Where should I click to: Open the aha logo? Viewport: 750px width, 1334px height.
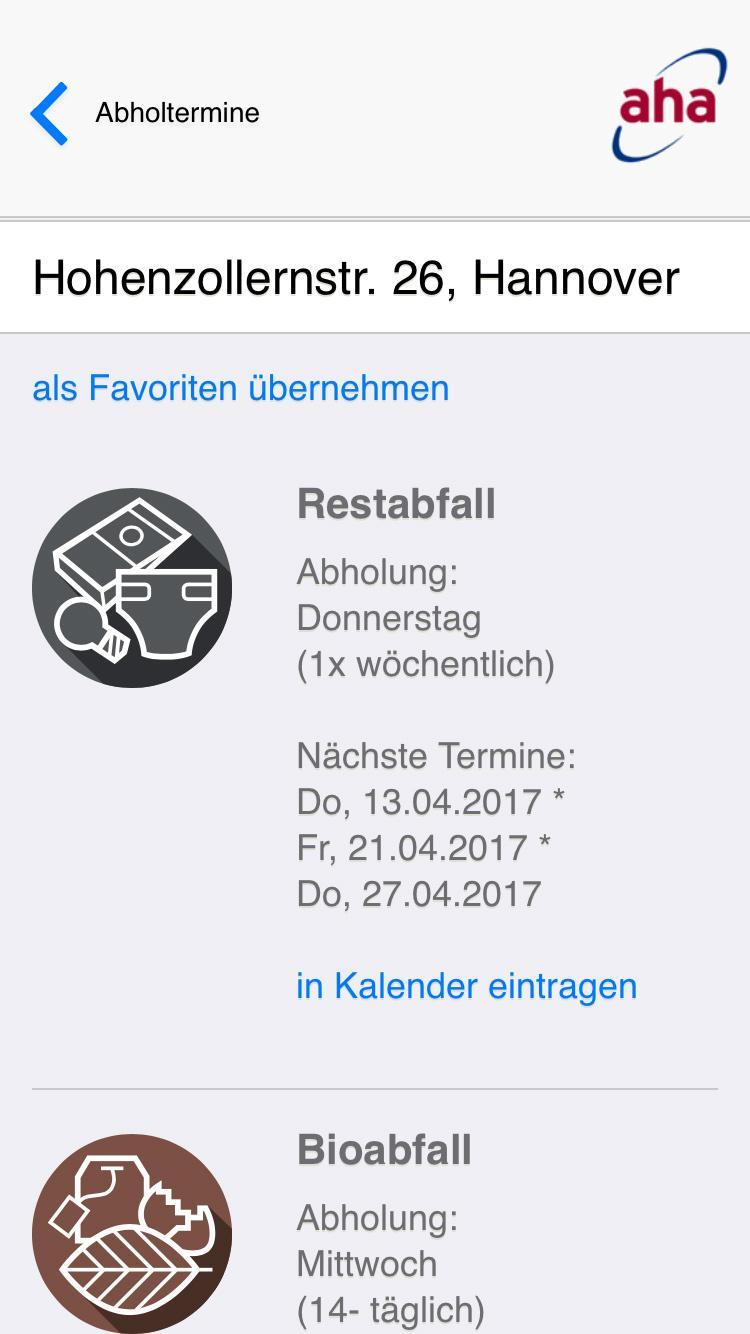click(x=666, y=105)
